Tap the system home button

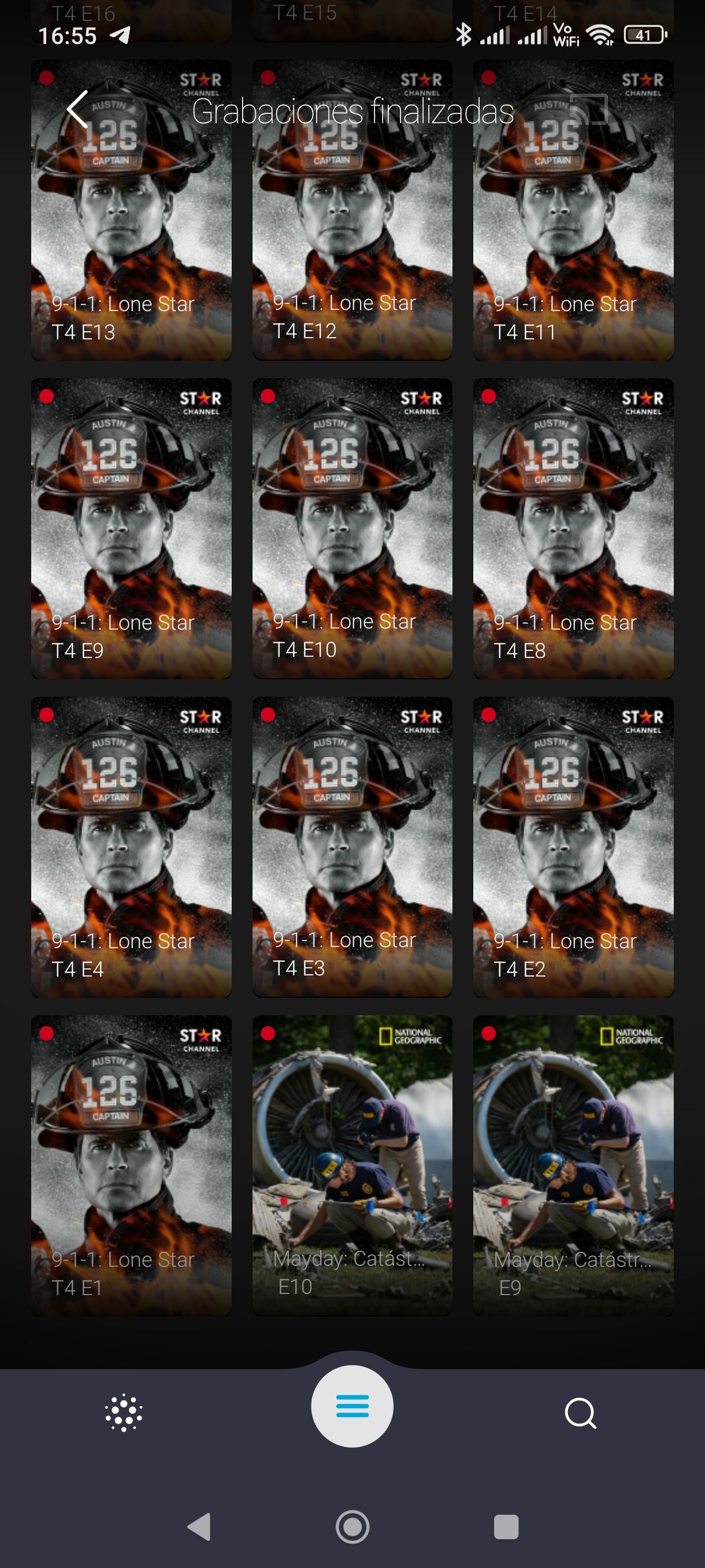click(x=352, y=1526)
